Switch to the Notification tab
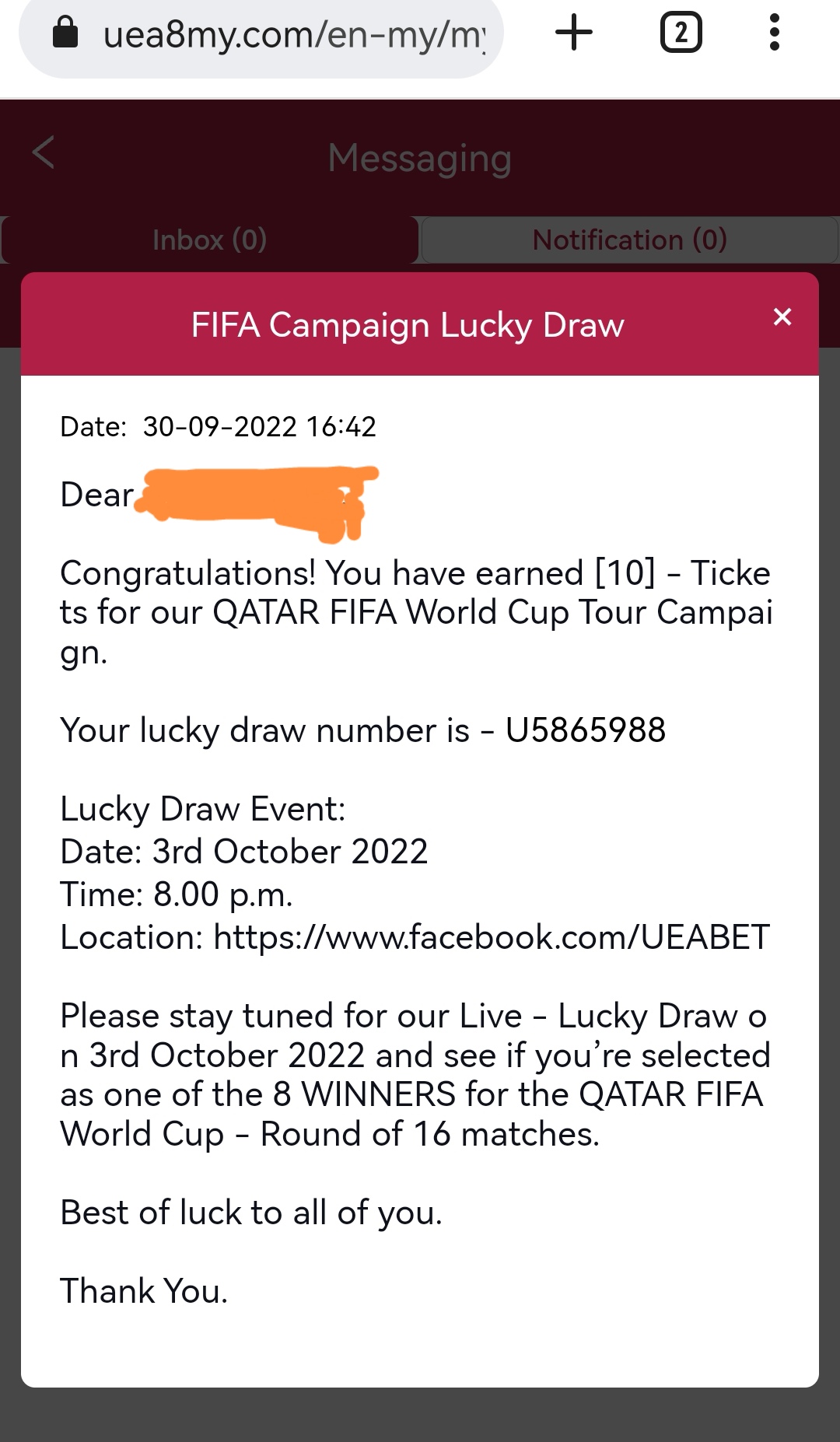 (x=629, y=240)
